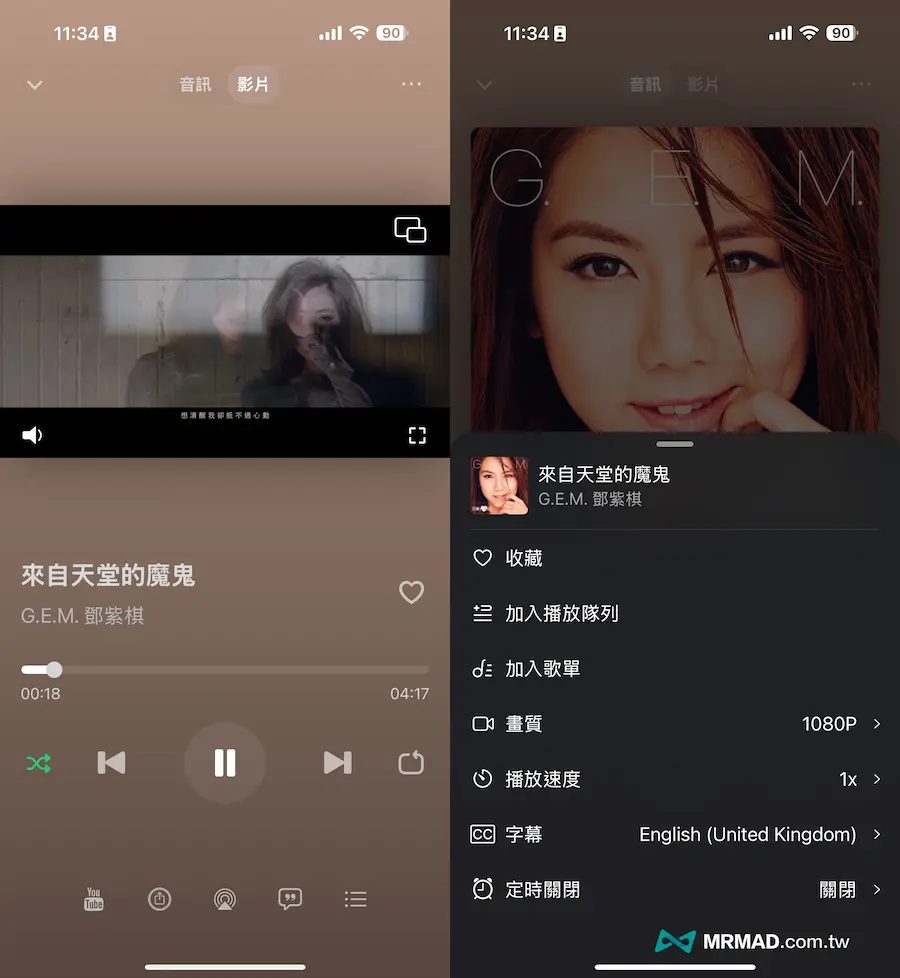The height and width of the screenshot is (978, 900).
Task: Toggle shuffle playback
Action: click(38, 763)
